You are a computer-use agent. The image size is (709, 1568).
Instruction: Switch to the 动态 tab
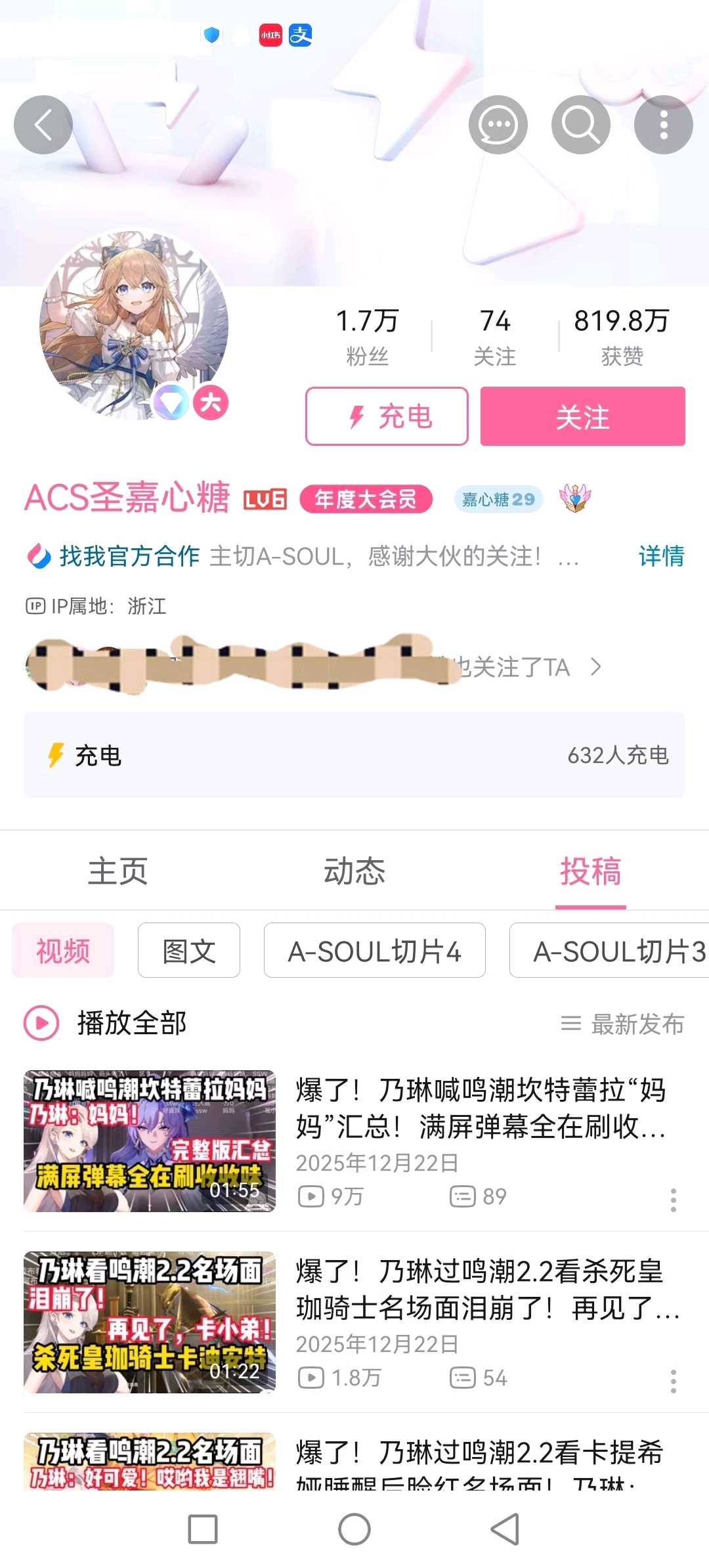click(354, 871)
